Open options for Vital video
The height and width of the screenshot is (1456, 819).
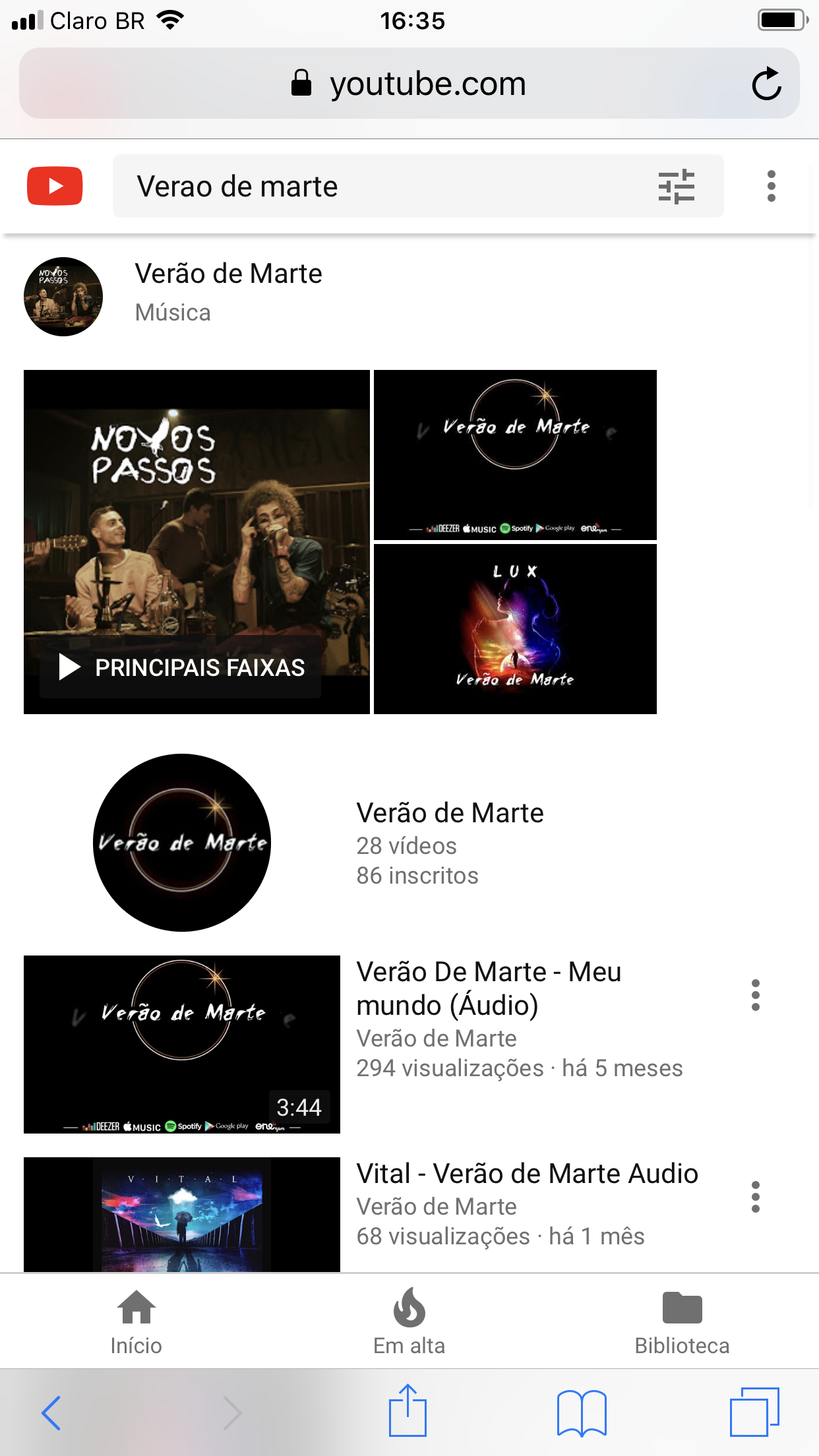(x=756, y=1197)
